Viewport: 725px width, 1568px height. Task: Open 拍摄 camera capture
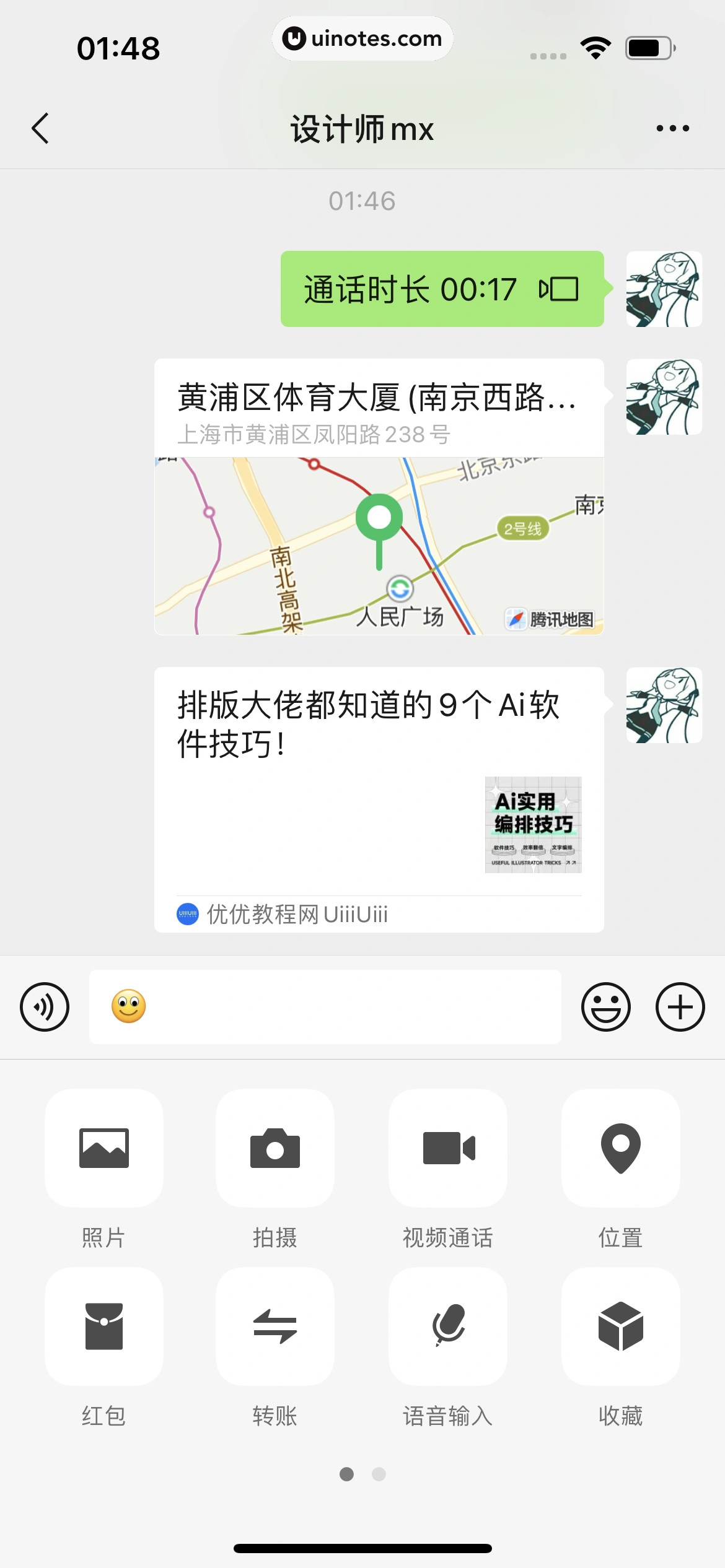coord(275,1148)
